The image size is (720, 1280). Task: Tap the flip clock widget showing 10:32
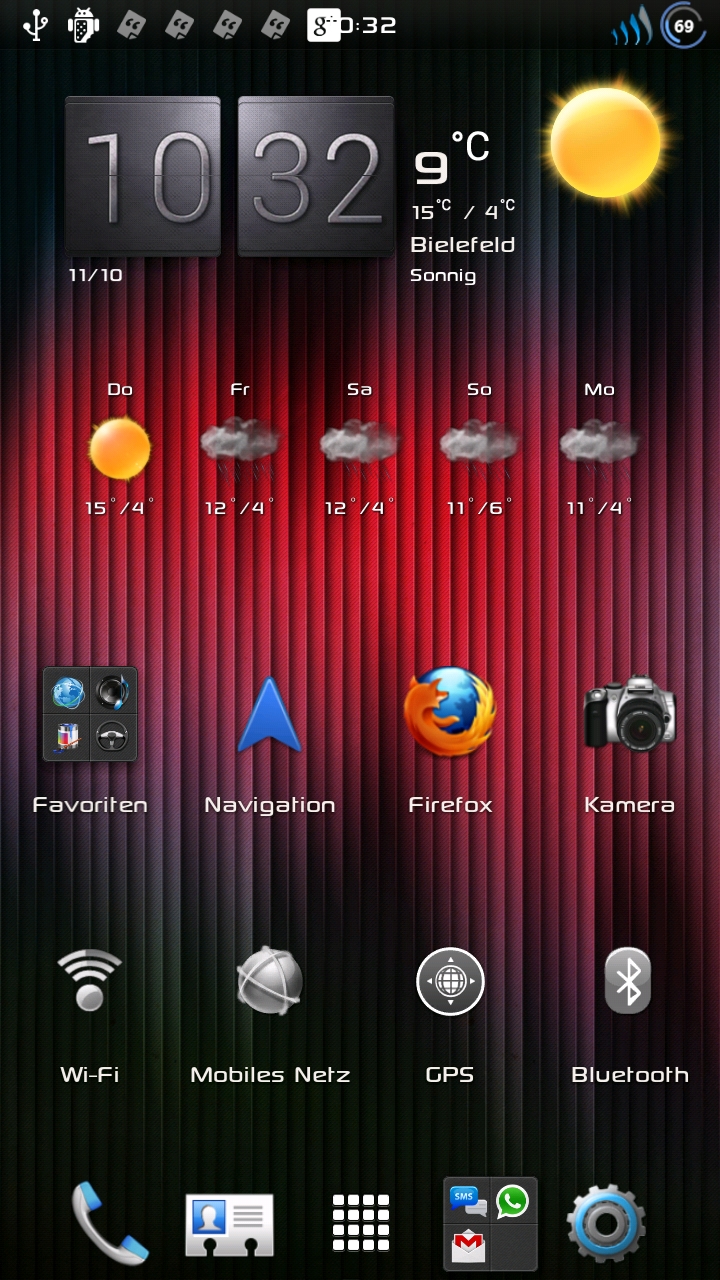click(229, 177)
